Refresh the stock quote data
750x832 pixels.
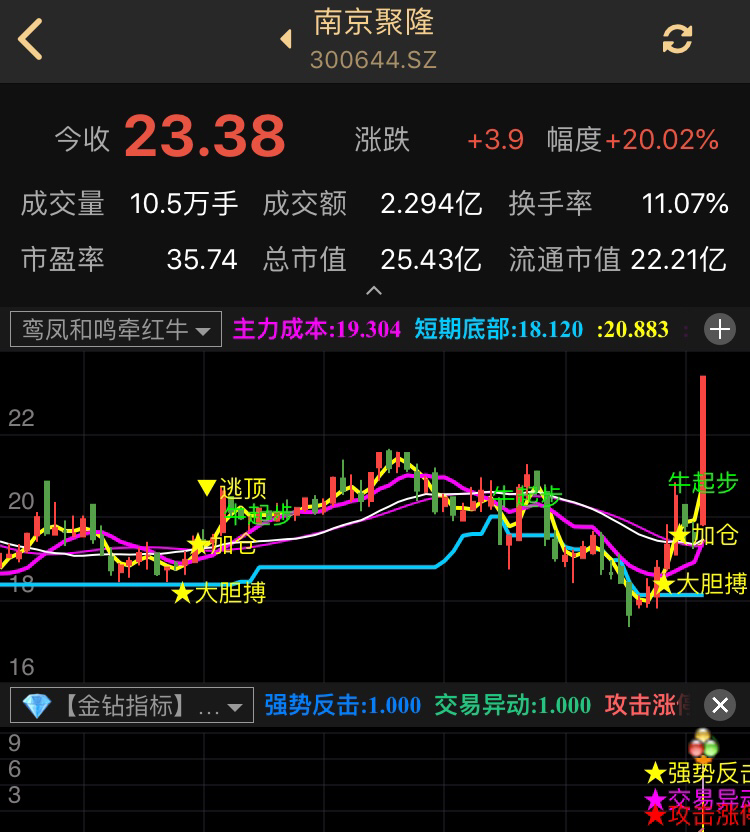tap(677, 40)
